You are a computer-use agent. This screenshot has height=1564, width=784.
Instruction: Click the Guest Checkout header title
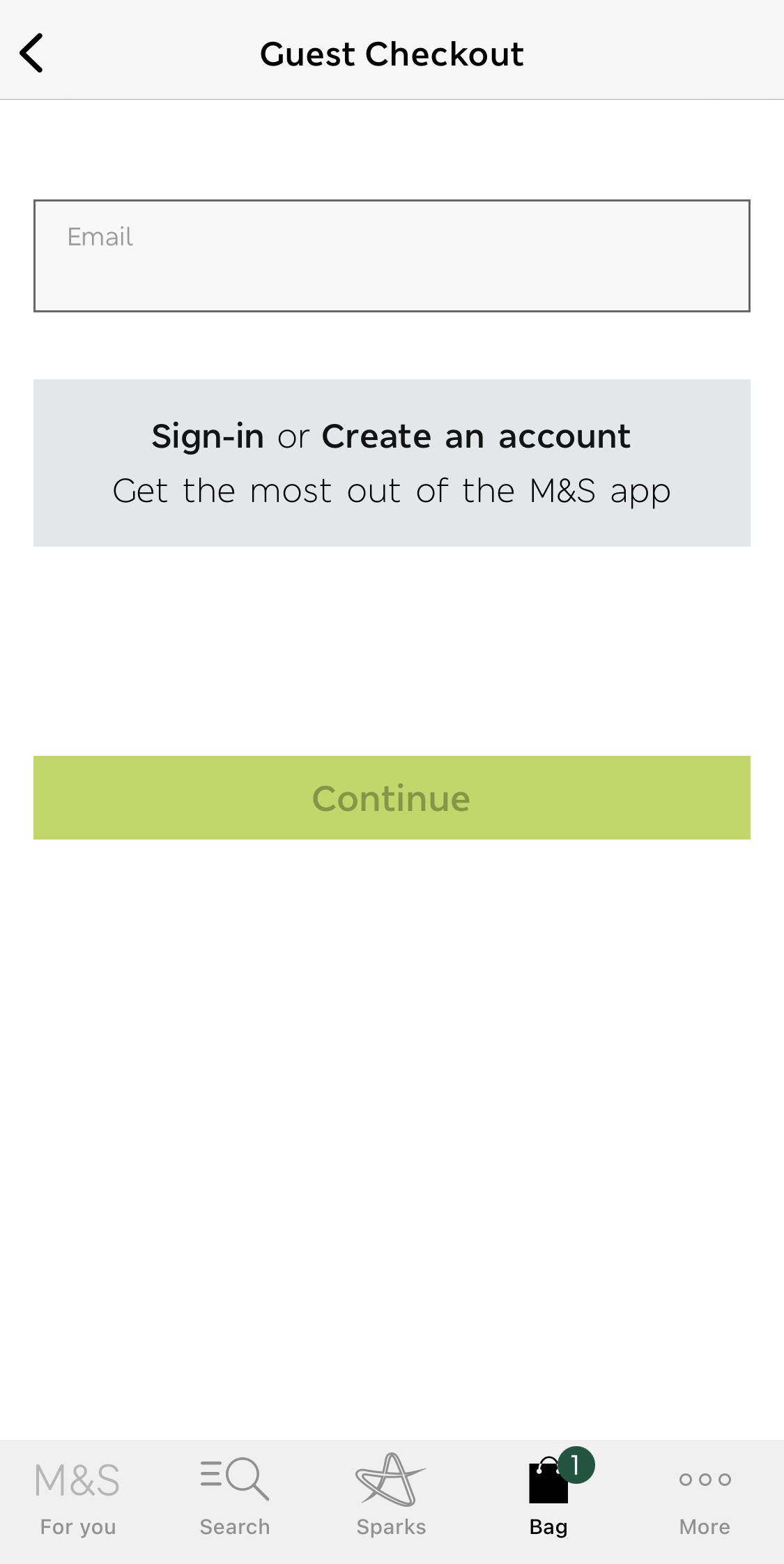pyautogui.click(x=392, y=52)
